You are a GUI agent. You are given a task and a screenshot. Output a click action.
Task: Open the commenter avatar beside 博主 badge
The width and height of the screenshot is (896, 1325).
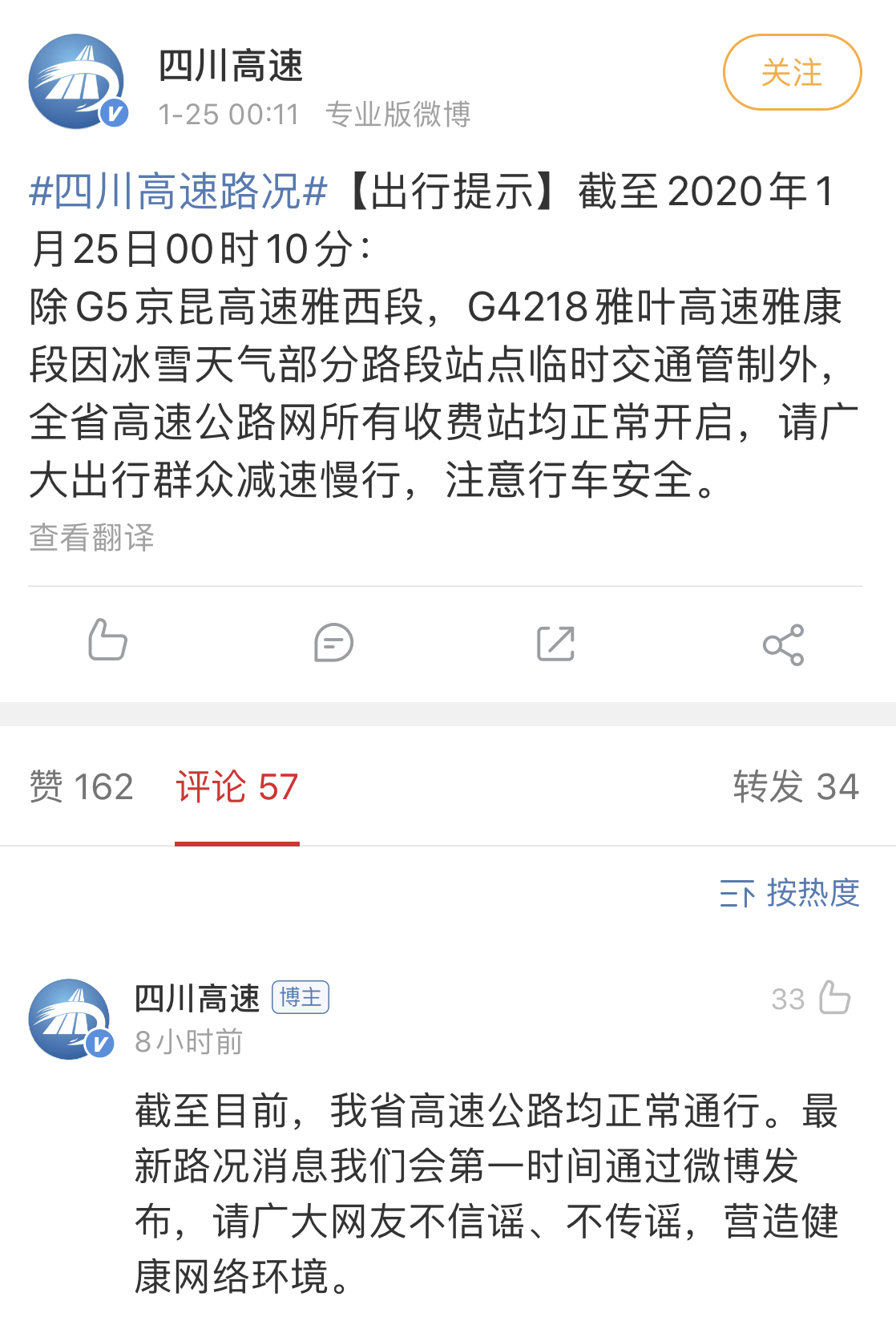(71, 1019)
